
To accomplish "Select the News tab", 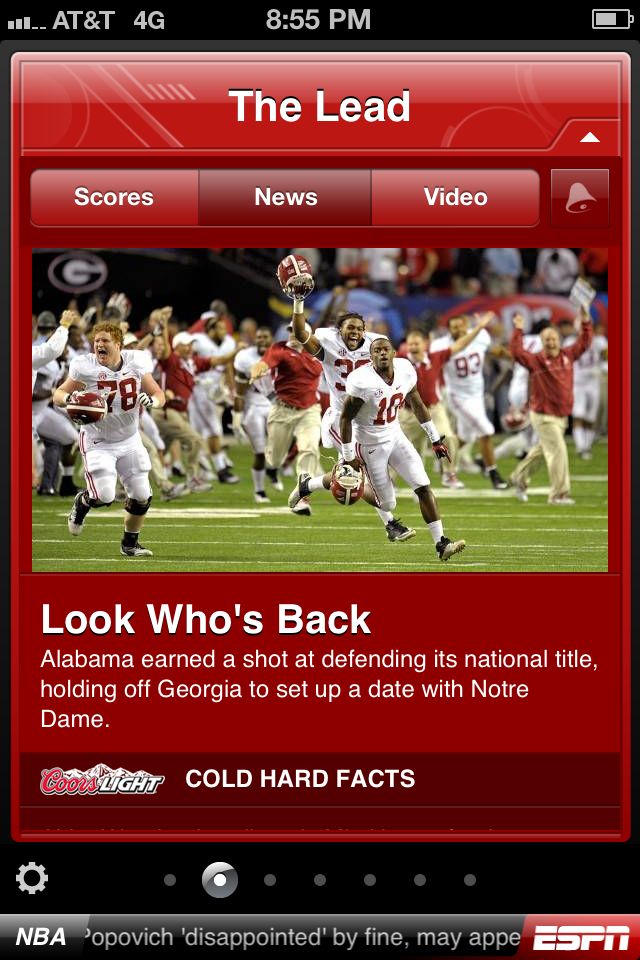I will tap(285, 197).
